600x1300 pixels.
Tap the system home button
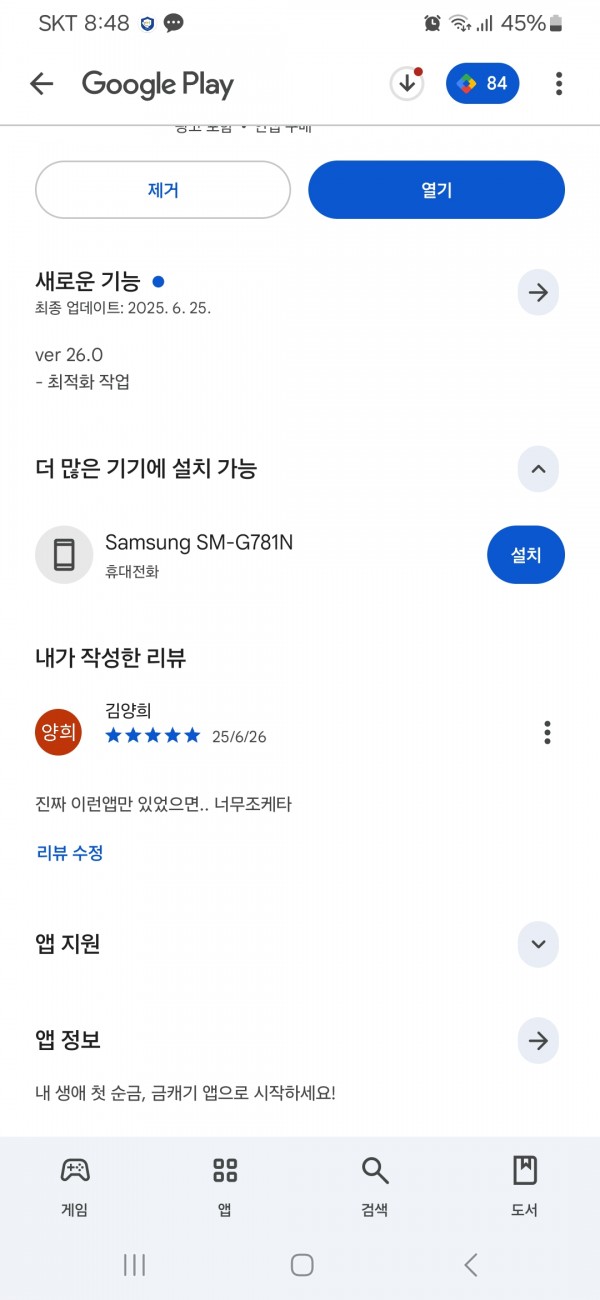[302, 1265]
